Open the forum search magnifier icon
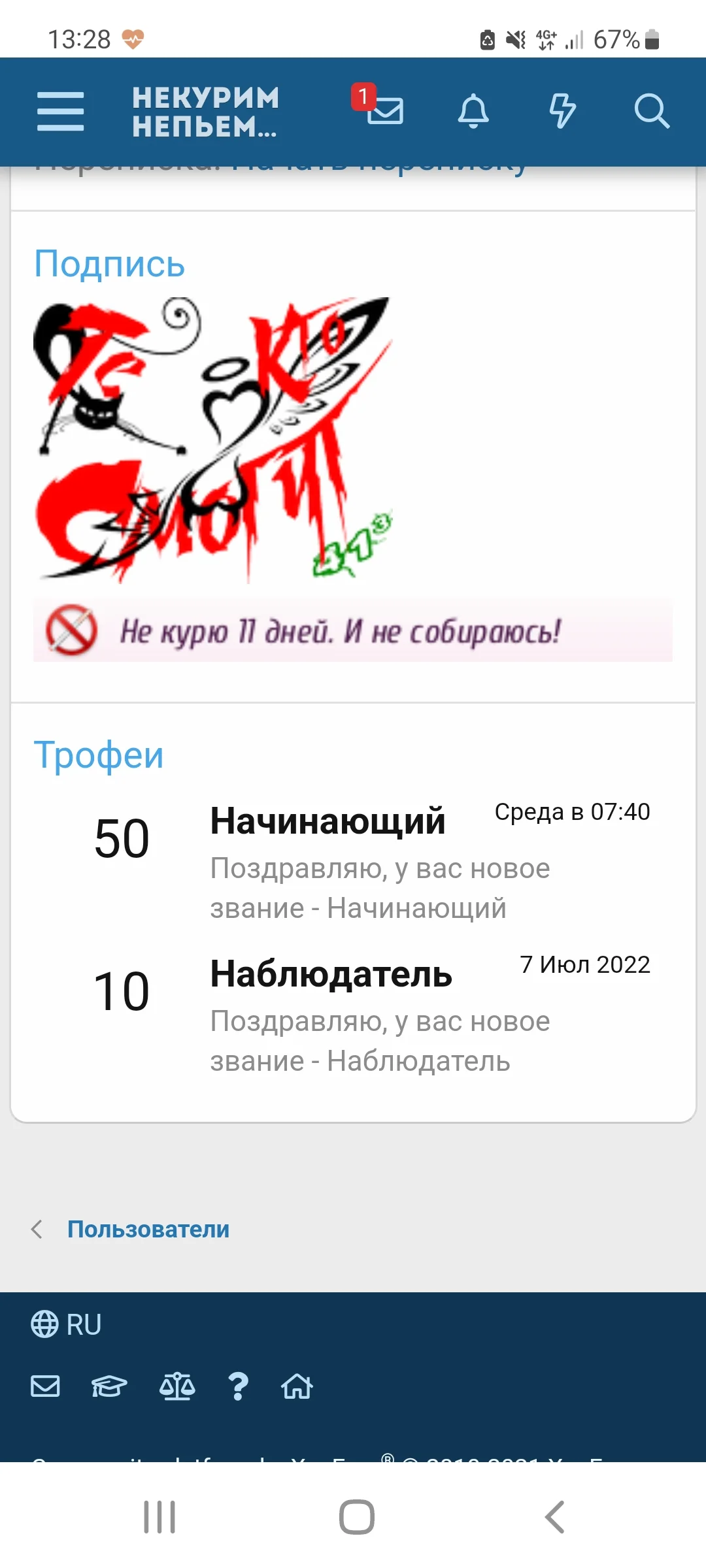The height and width of the screenshot is (1568, 706). coord(652,111)
